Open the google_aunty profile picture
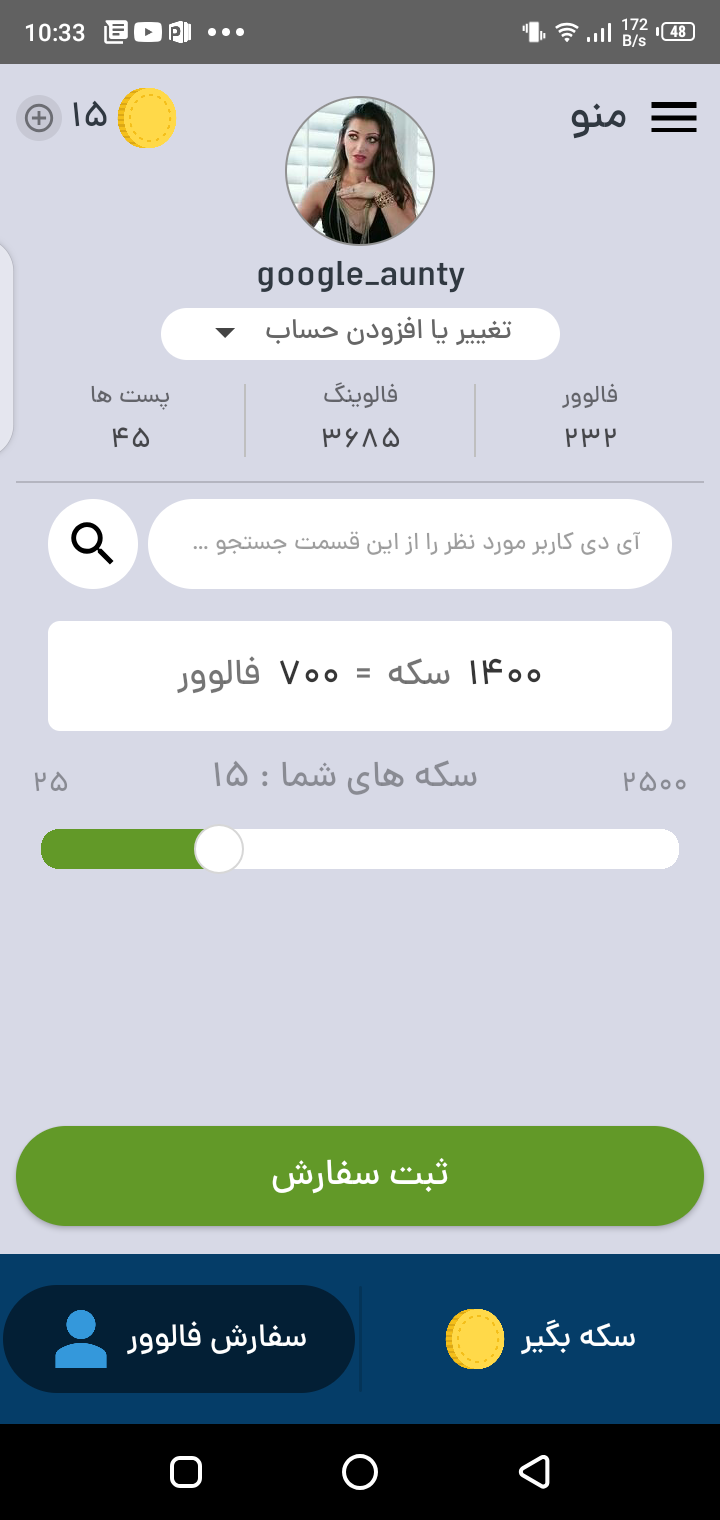This screenshot has width=720, height=1520. tap(360, 171)
